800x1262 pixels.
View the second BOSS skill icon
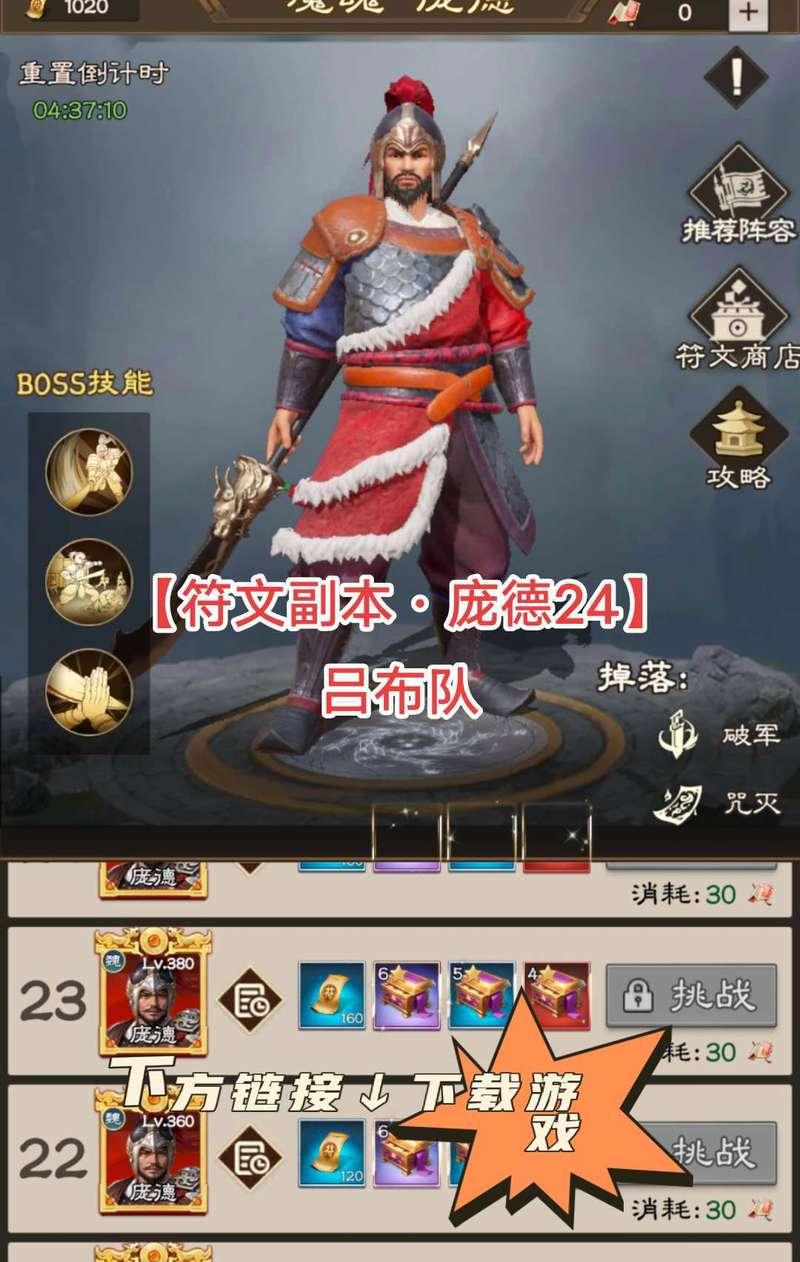coord(89,582)
